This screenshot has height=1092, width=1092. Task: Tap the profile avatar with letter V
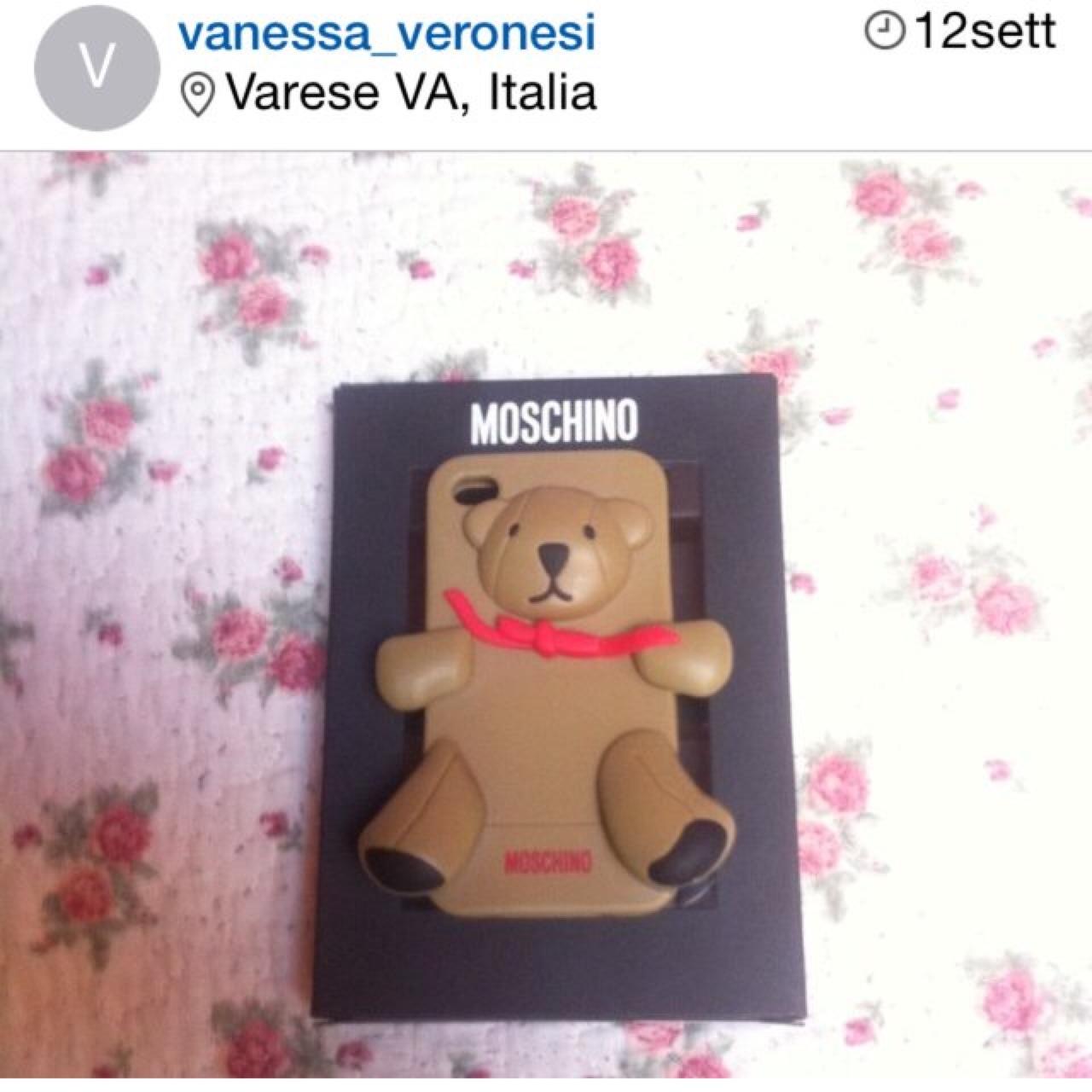(98, 67)
